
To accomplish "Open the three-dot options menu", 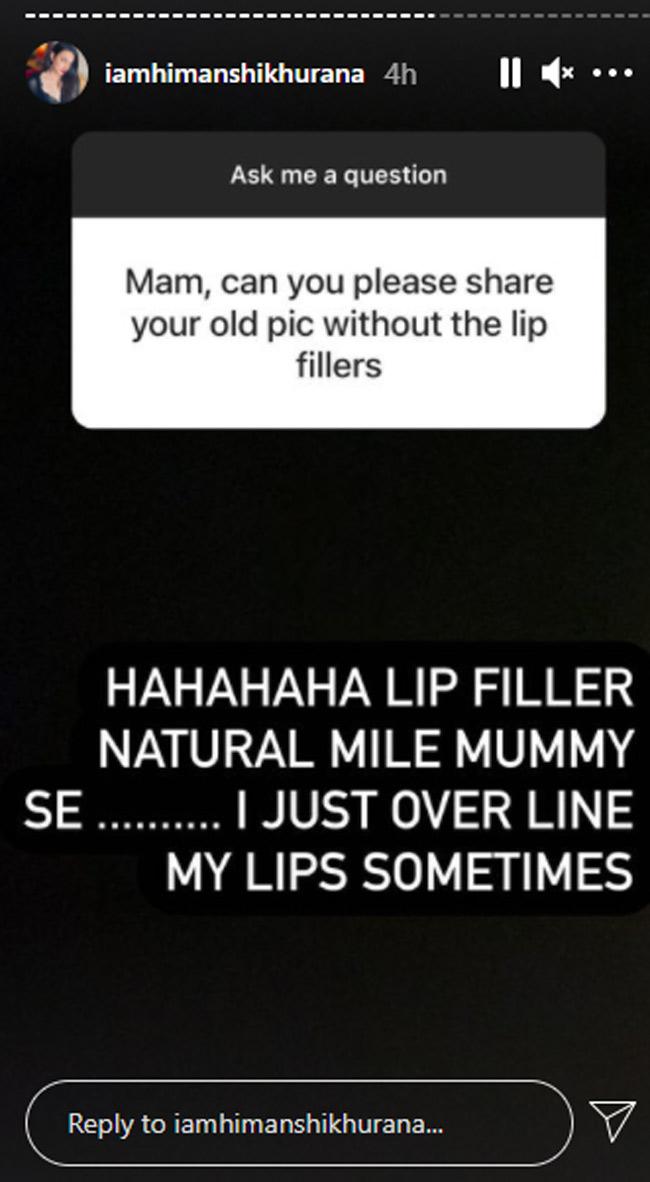I will pos(612,73).
